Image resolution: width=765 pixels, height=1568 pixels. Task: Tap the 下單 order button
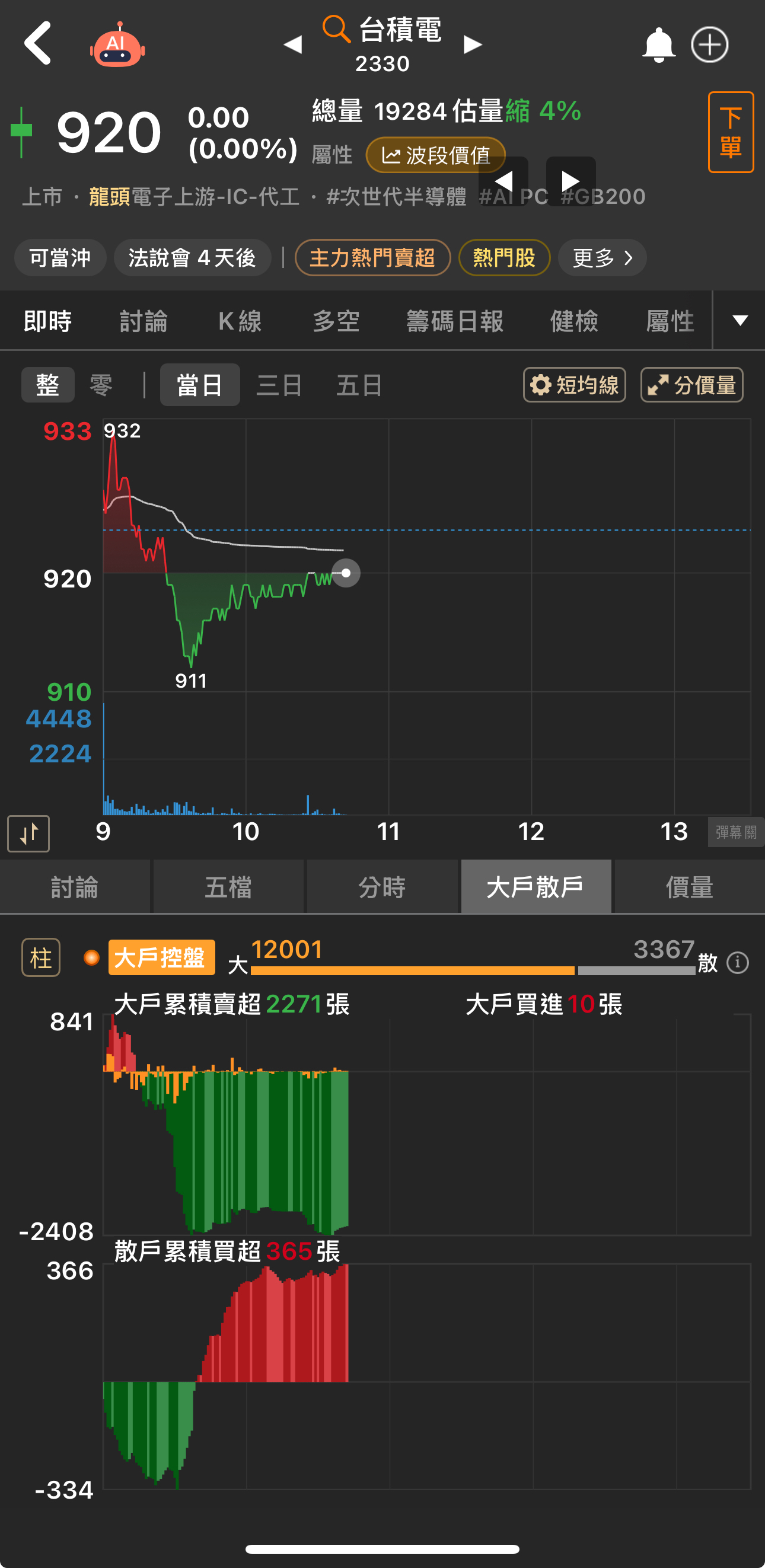pos(730,132)
